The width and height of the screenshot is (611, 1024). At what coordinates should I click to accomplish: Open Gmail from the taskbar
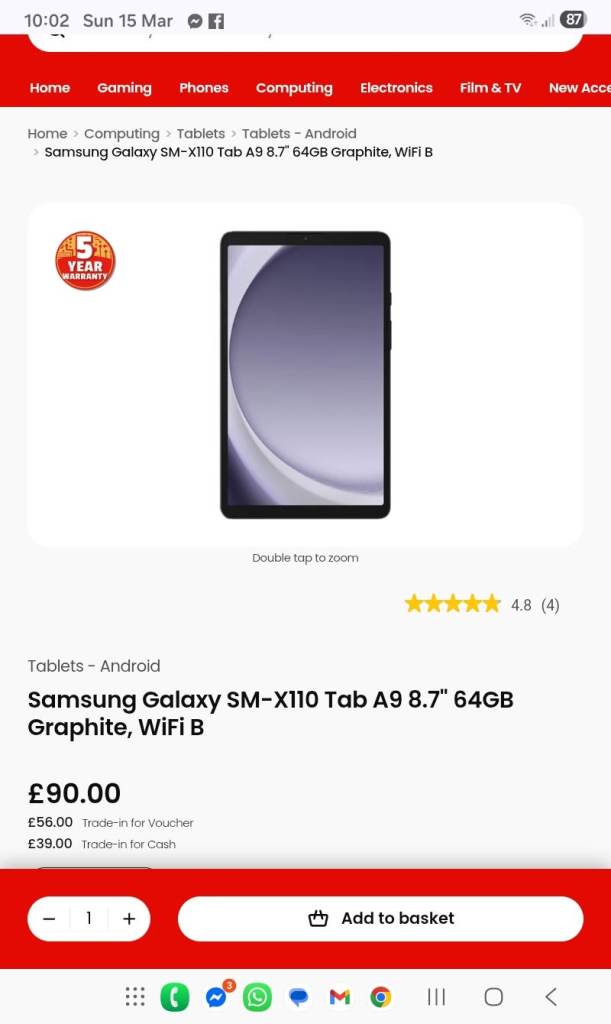[x=339, y=997]
